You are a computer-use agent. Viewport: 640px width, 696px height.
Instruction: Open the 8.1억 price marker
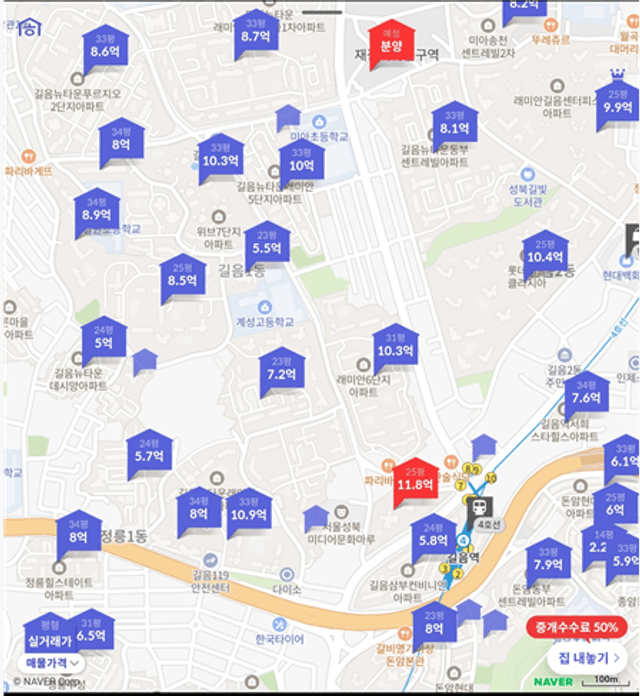[454, 127]
